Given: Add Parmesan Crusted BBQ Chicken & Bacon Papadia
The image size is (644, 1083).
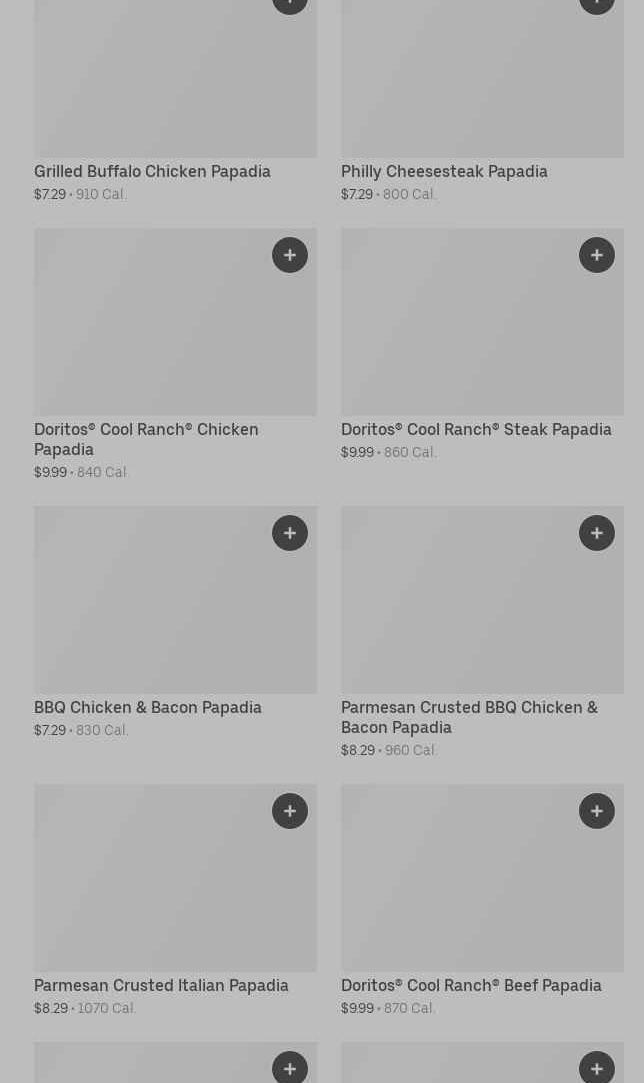Looking at the screenshot, I should (x=597, y=533).
